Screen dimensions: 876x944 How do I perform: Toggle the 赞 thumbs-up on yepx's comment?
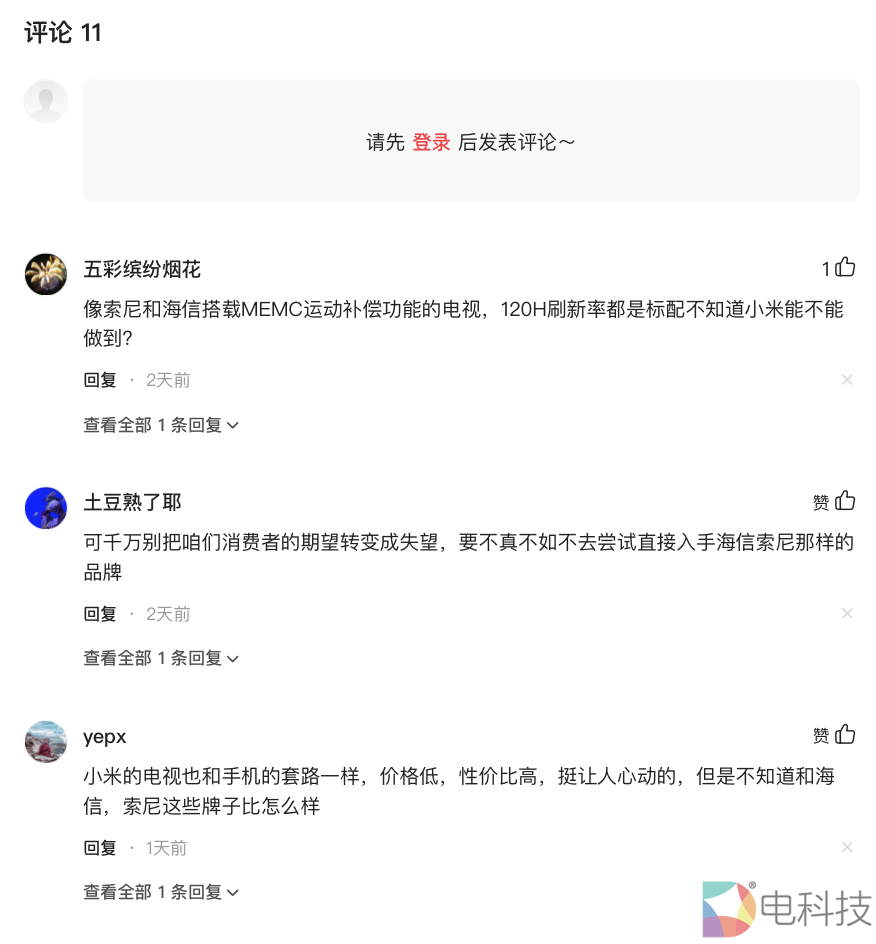(834, 736)
